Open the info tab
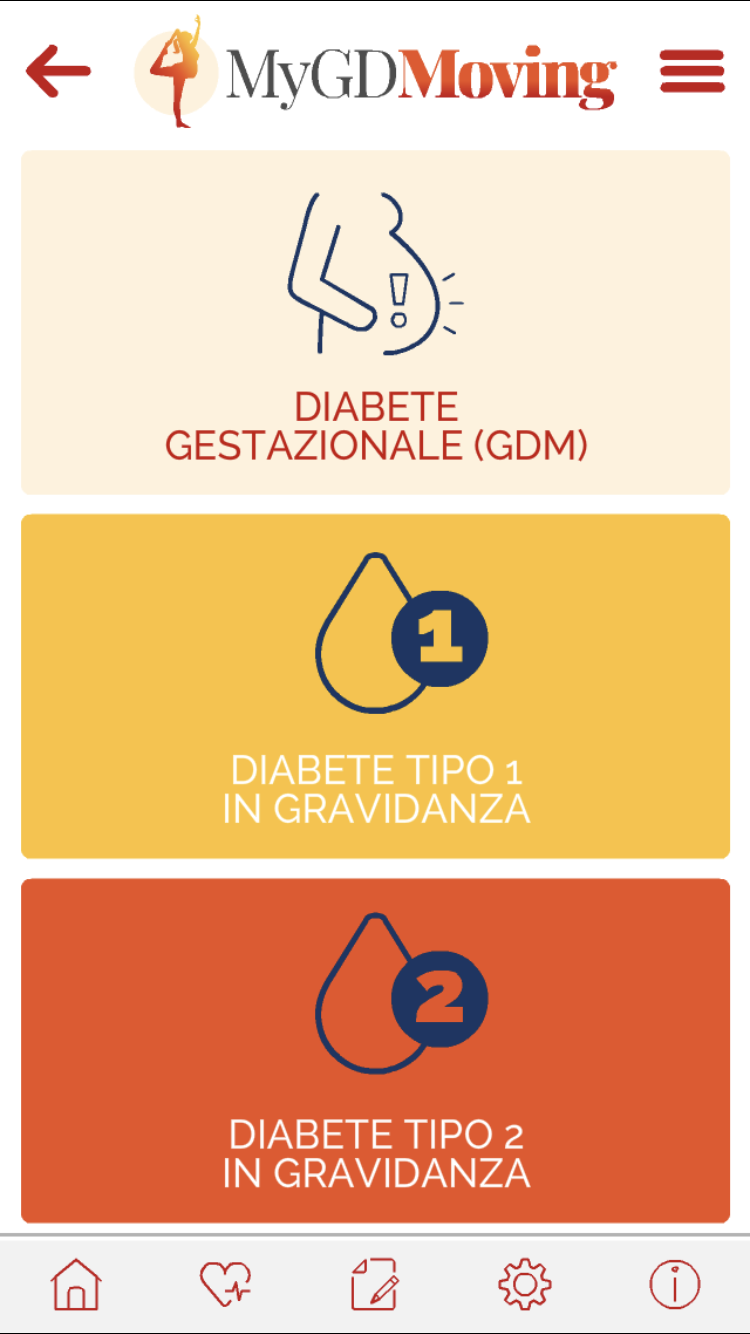Viewport: 750px width, 1334px height. (675, 1284)
